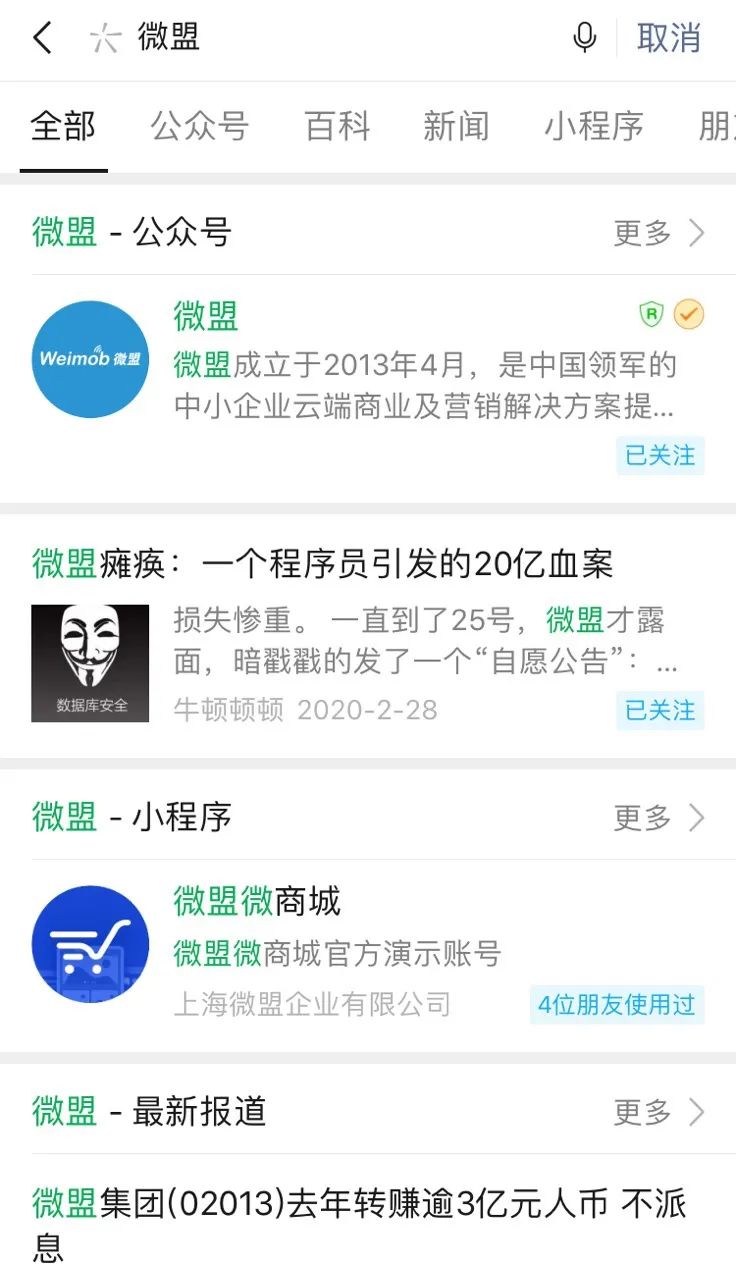Go back using the top-left arrow
Screen dimensions: 736x1264
(x=42, y=38)
